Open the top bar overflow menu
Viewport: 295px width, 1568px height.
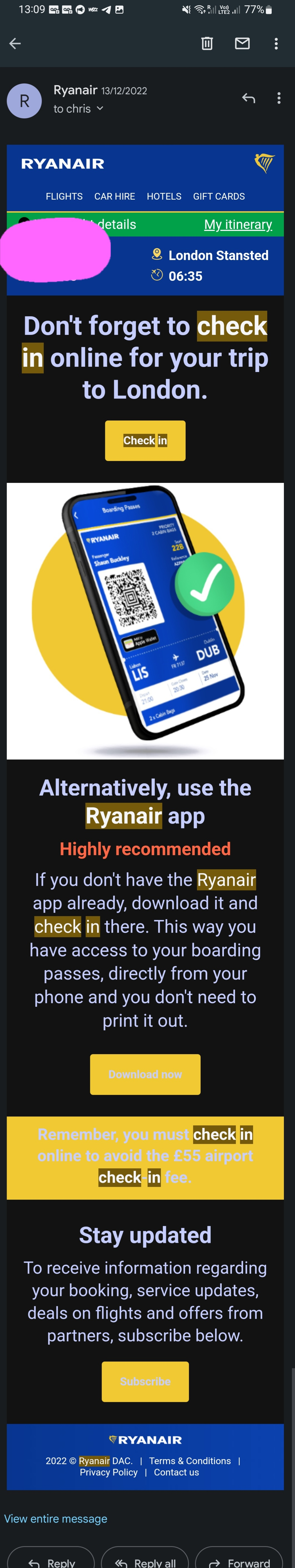(276, 43)
